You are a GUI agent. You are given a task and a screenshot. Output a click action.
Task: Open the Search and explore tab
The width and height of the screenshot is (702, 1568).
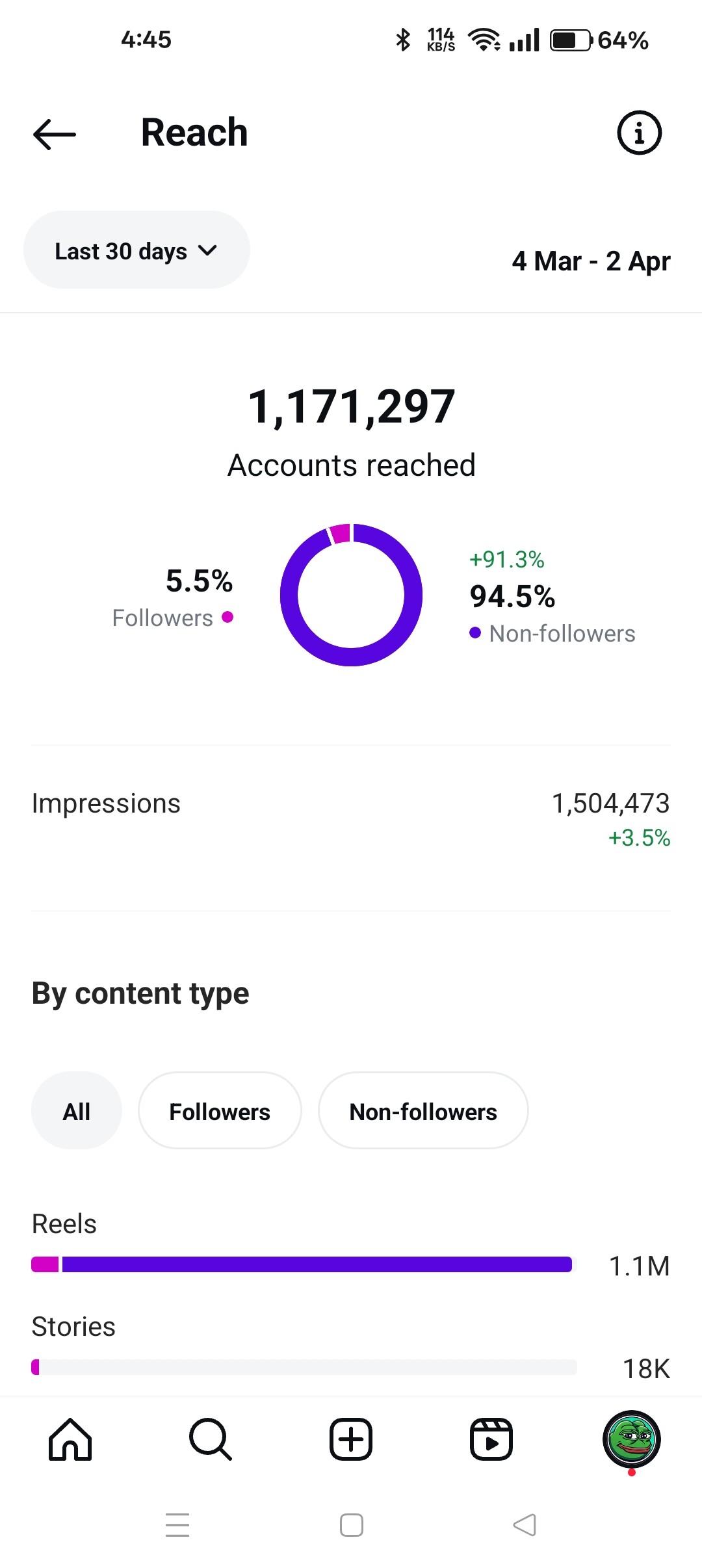pos(211,1439)
